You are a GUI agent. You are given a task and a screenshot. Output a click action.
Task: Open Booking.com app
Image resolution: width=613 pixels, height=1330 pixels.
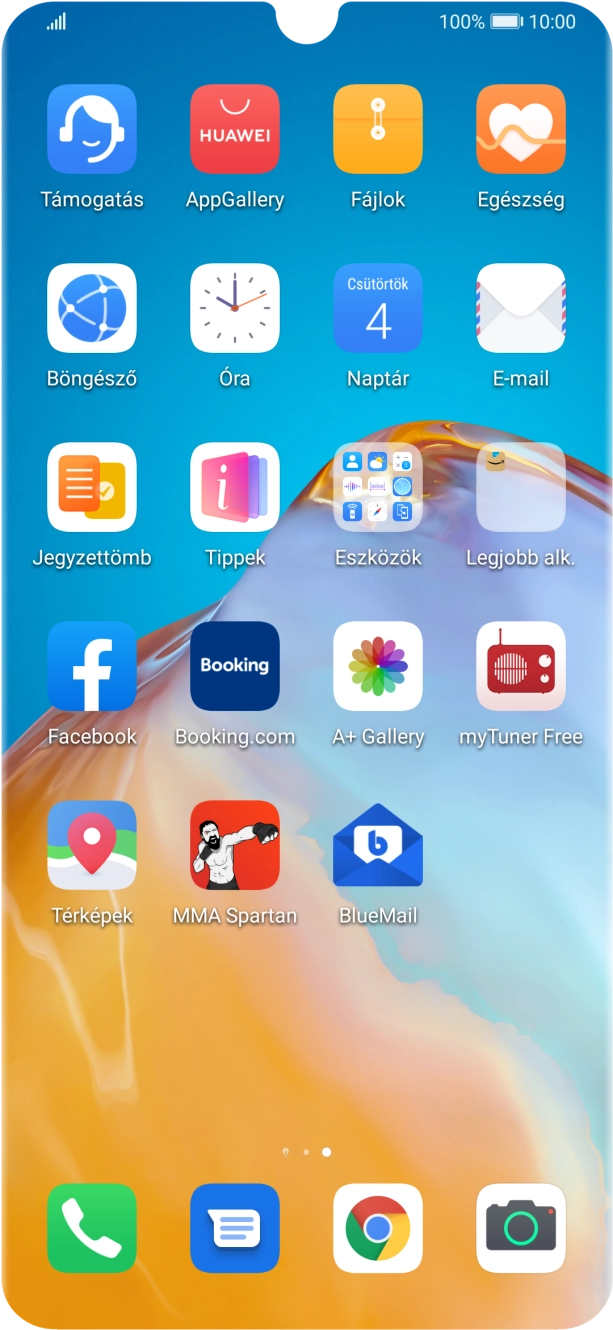pyautogui.click(x=235, y=666)
